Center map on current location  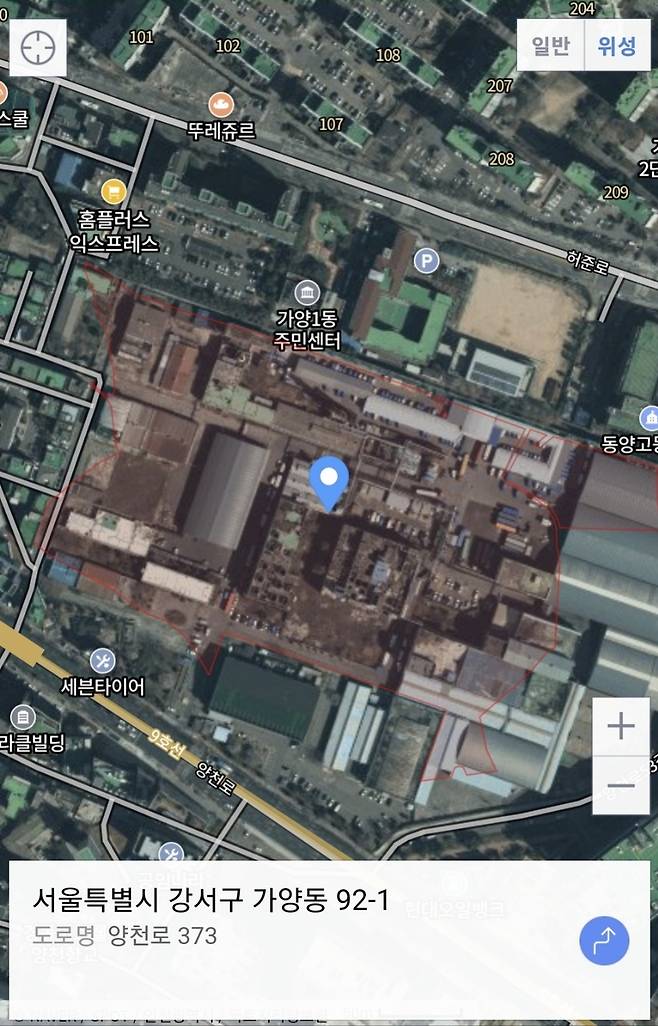click(38, 47)
